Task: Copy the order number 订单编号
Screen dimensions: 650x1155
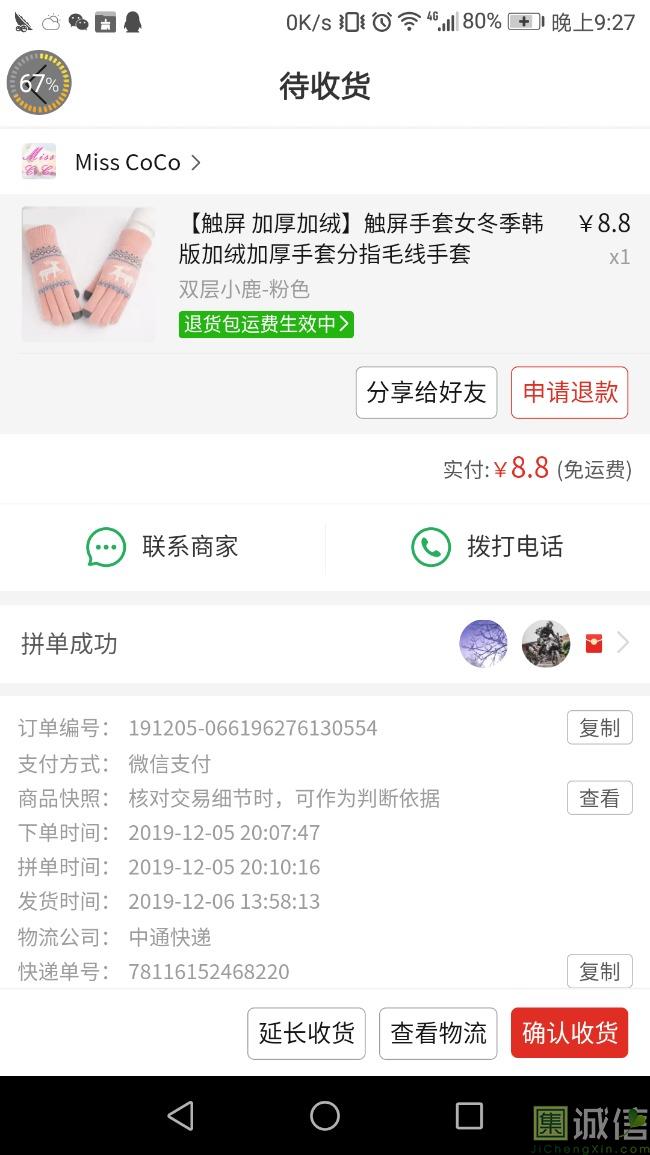Action: coord(599,728)
